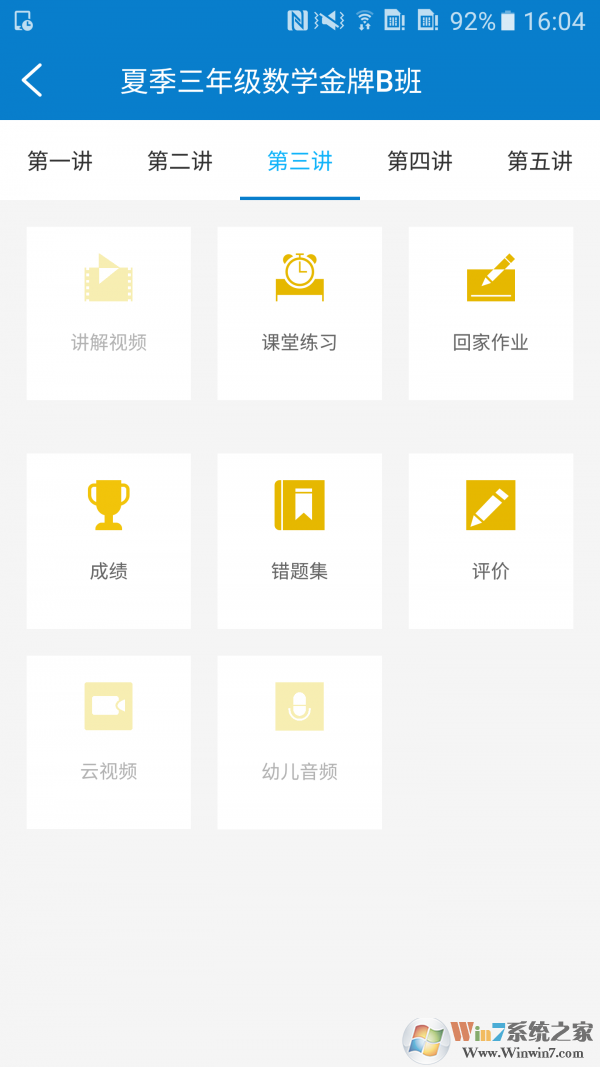Select the 第三讲 tab
The width and height of the screenshot is (600, 1067).
pos(300,161)
